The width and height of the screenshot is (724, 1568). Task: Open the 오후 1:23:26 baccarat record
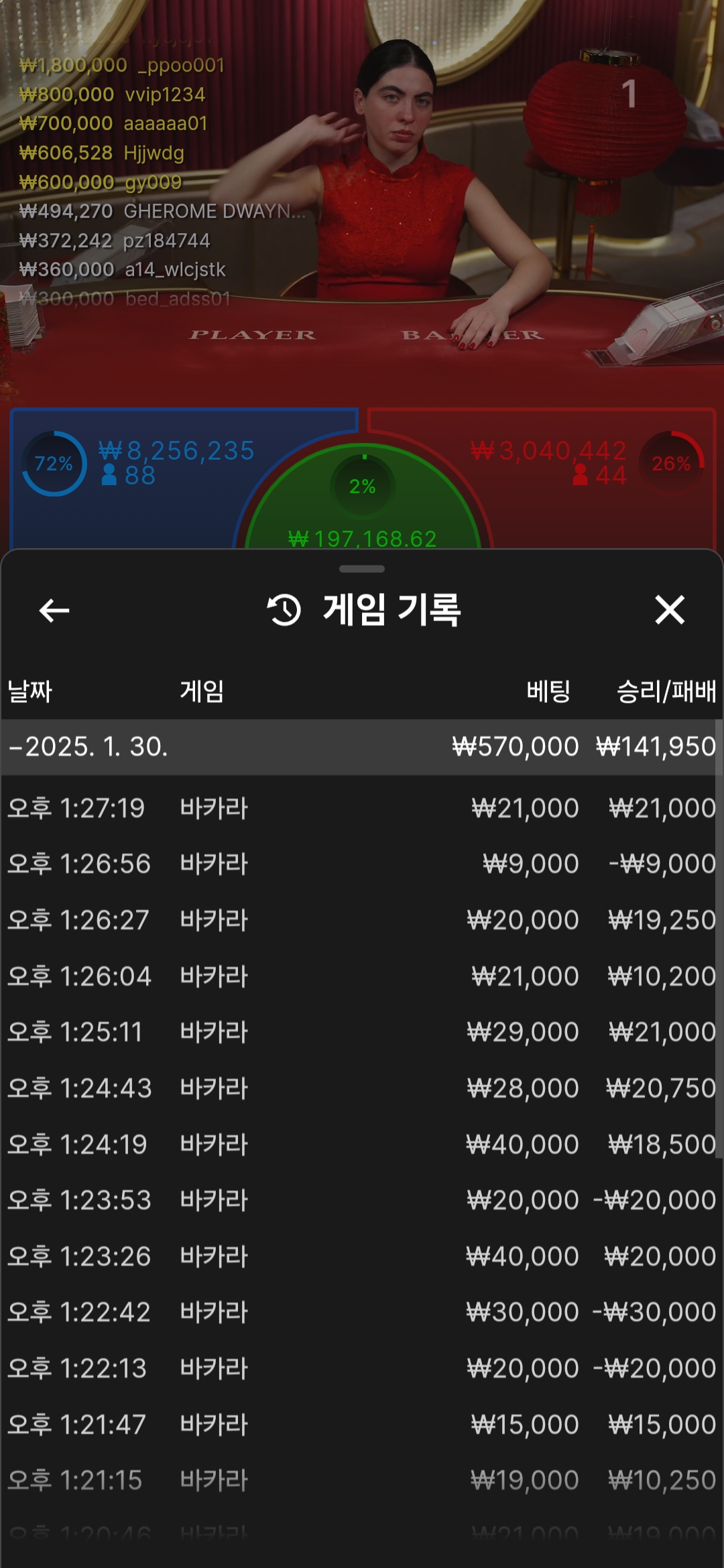pyautogui.click(x=362, y=1256)
